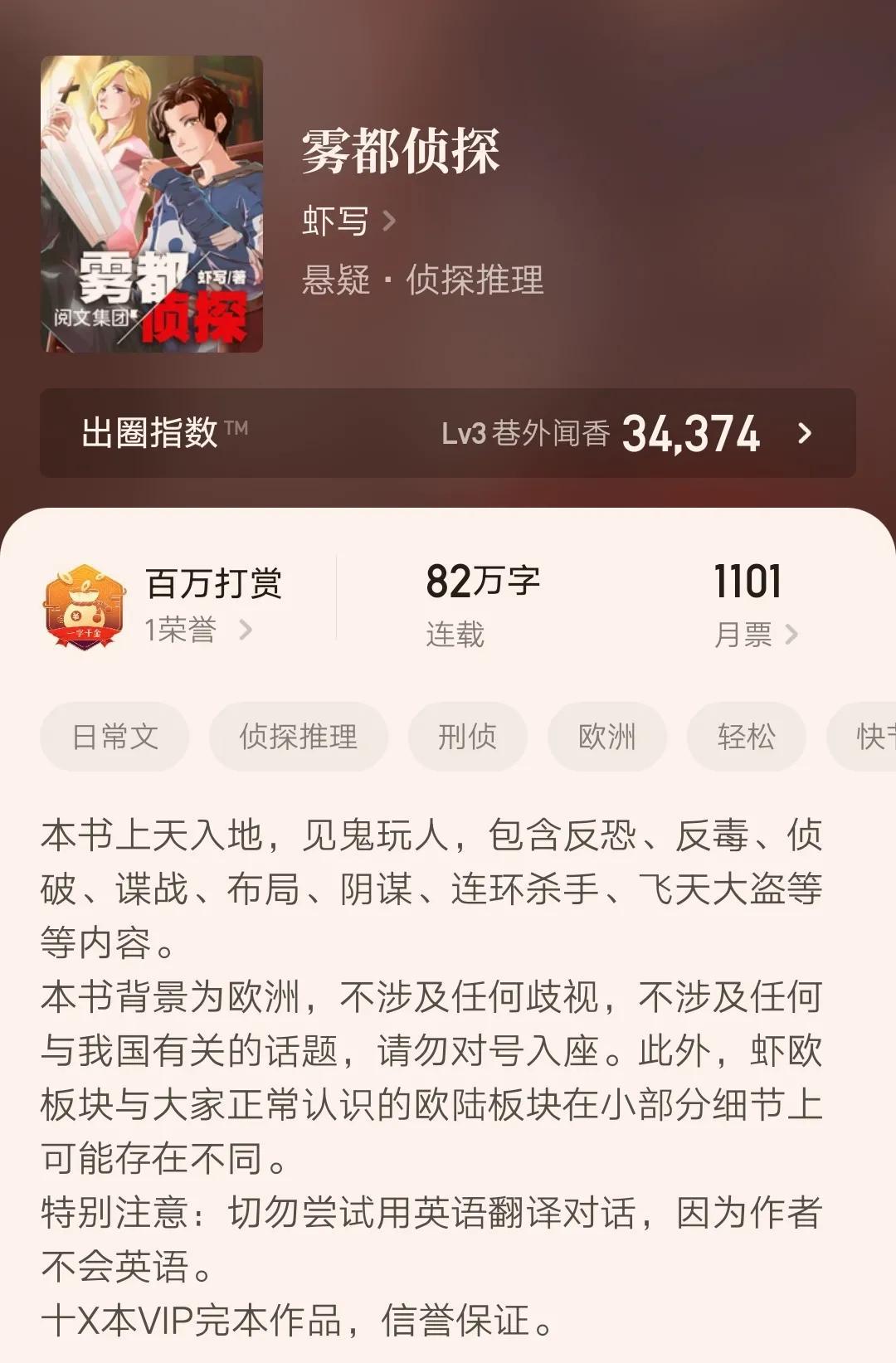Choose the 欧洲 tag
This screenshot has height=1363, width=896.
[x=606, y=736]
